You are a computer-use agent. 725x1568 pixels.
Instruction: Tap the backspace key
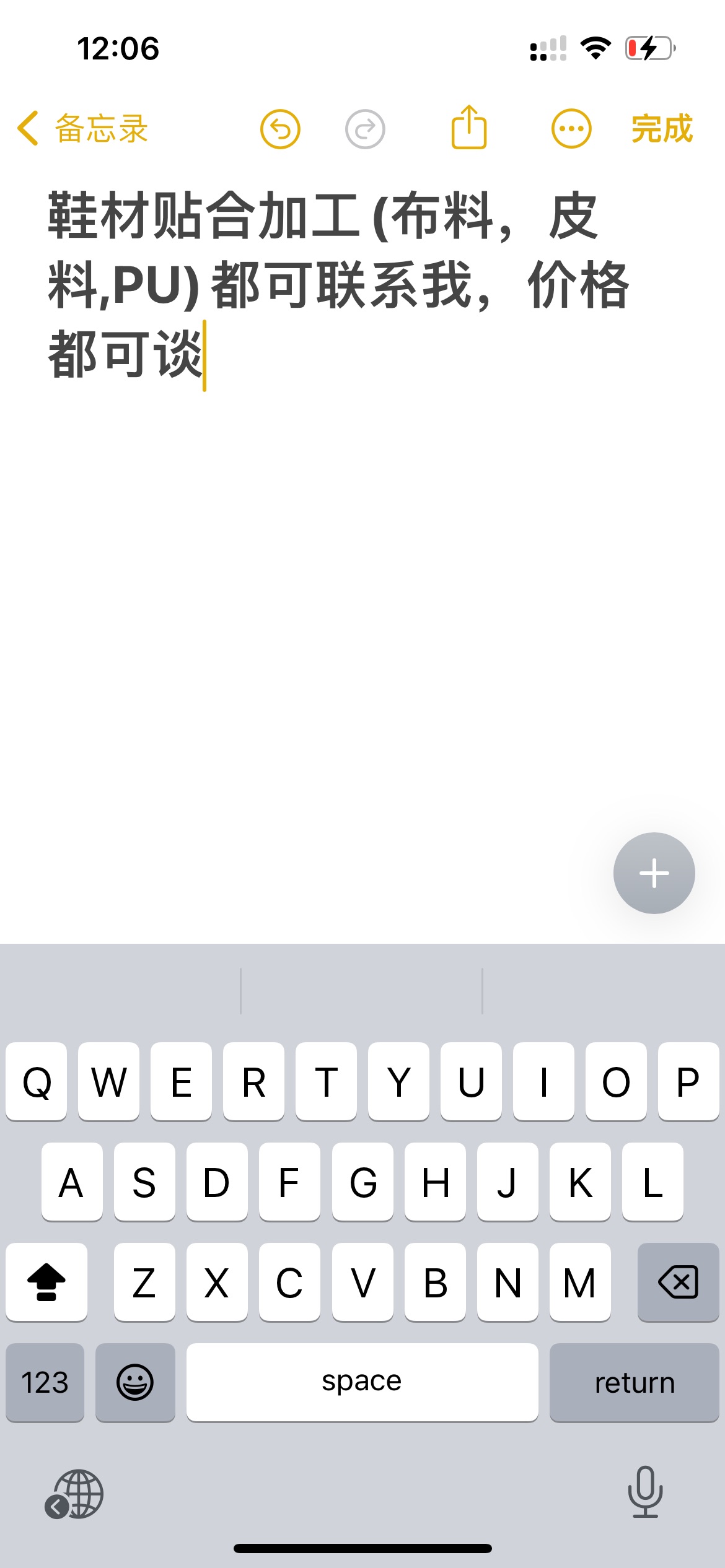pyautogui.click(x=678, y=1282)
